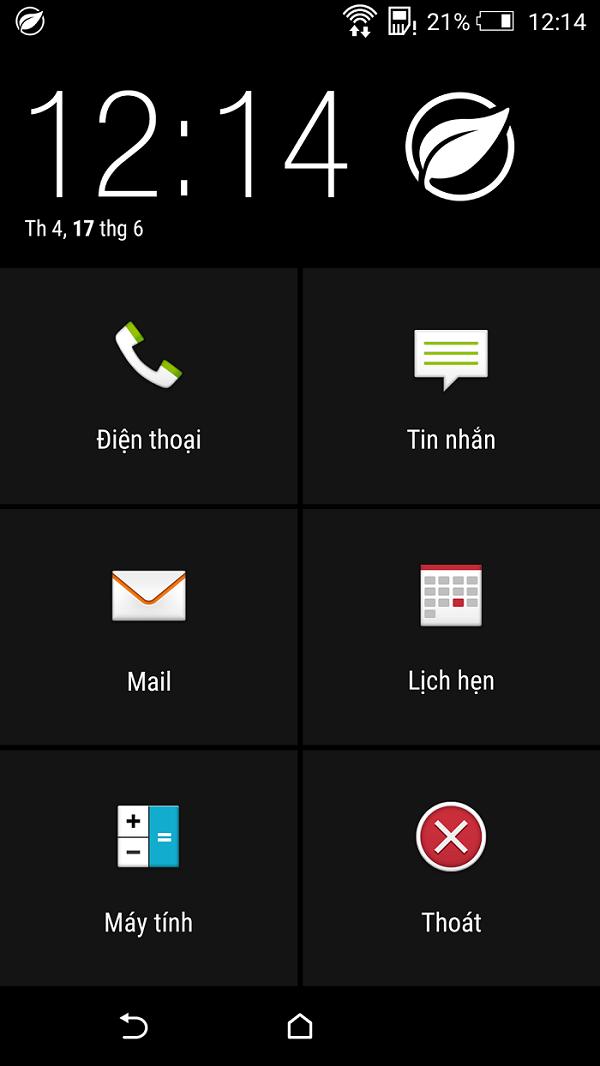Tap the system back button
This screenshot has width=600, height=1066.
pyautogui.click(x=133, y=1026)
